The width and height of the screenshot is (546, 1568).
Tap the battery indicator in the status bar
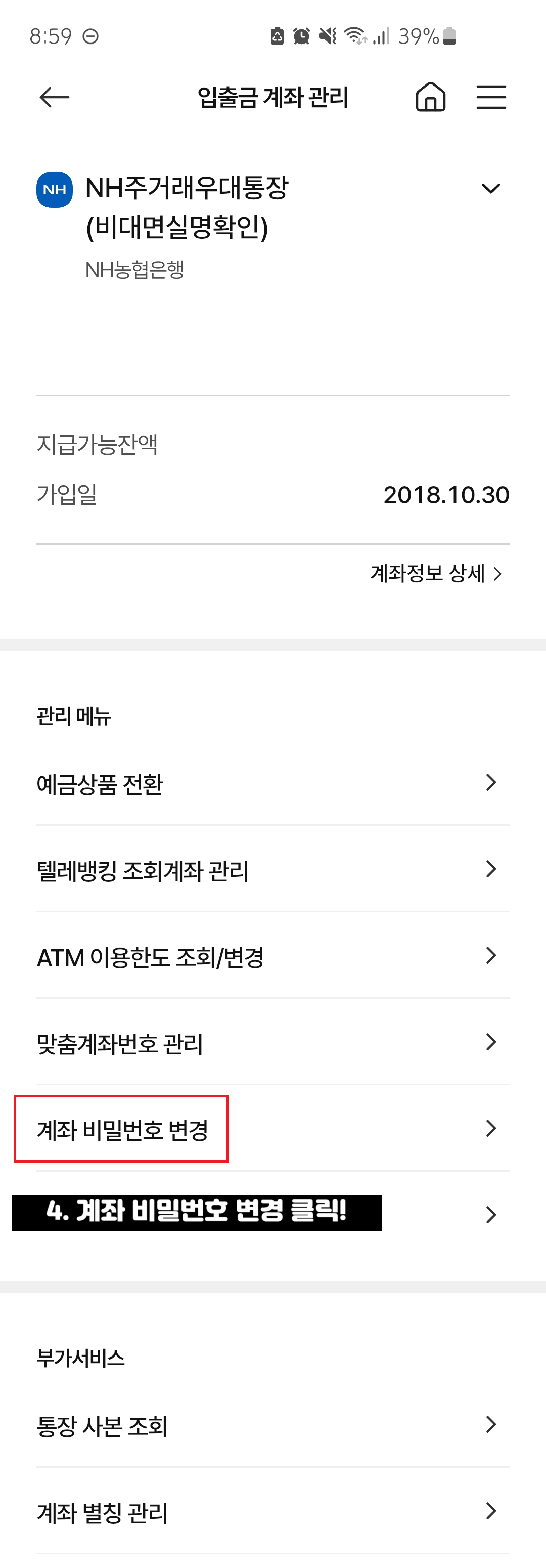tap(448, 35)
